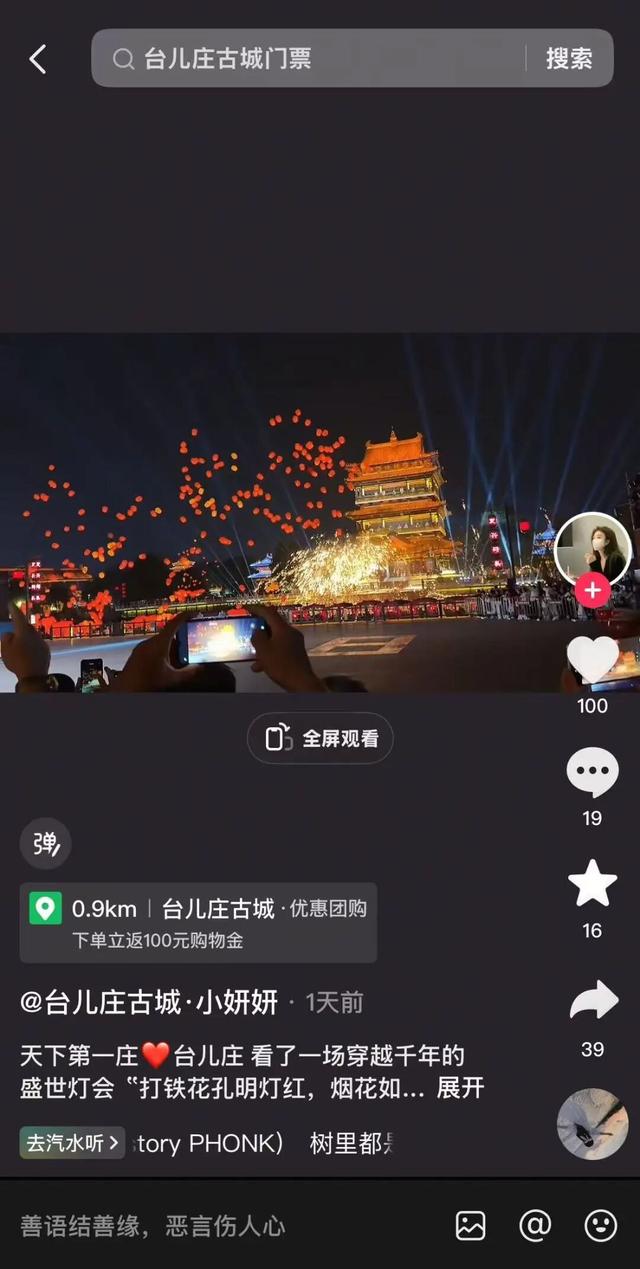Switch to 全屏观看 fullscreen mode
This screenshot has height=1269, width=640.
(320, 739)
